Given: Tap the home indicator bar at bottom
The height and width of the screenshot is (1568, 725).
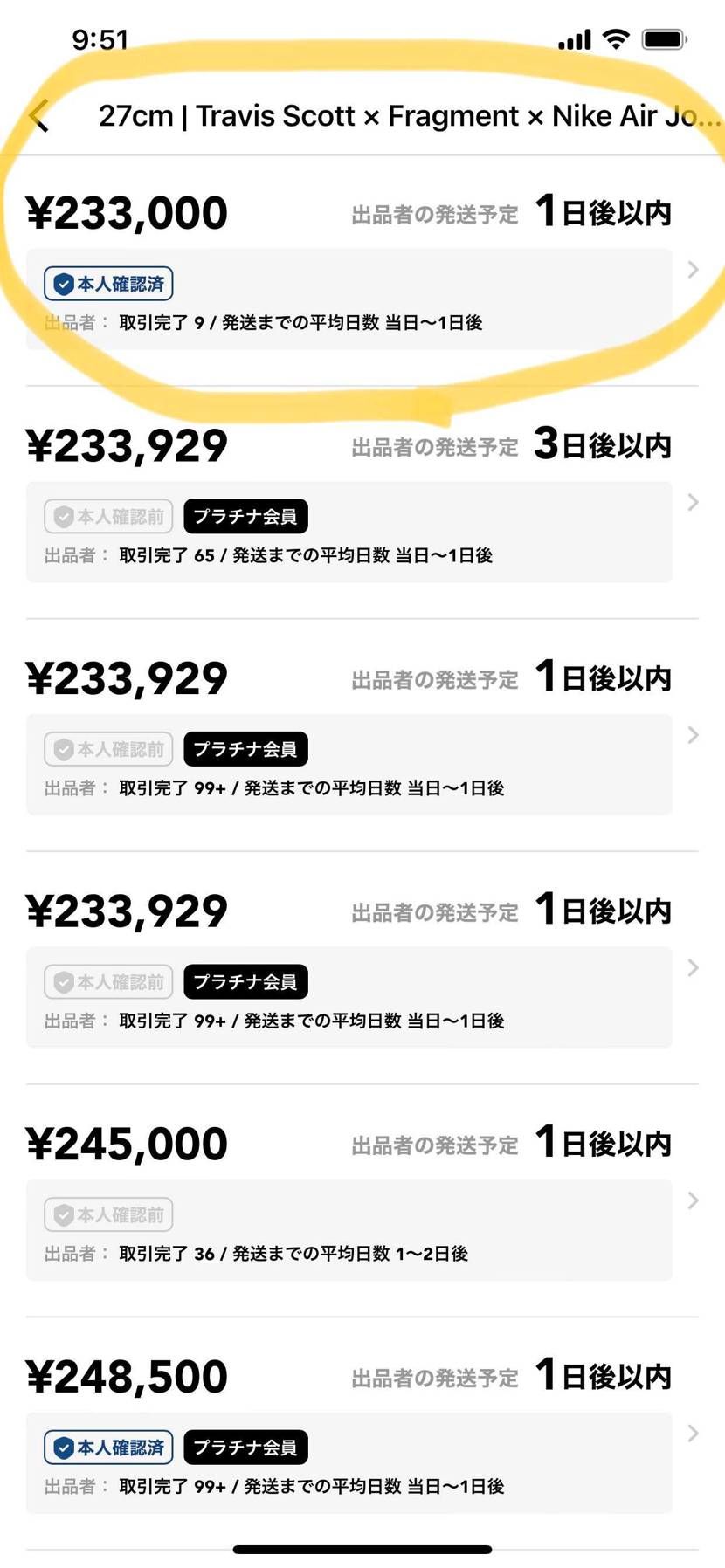Looking at the screenshot, I should [x=362, y=1548].
